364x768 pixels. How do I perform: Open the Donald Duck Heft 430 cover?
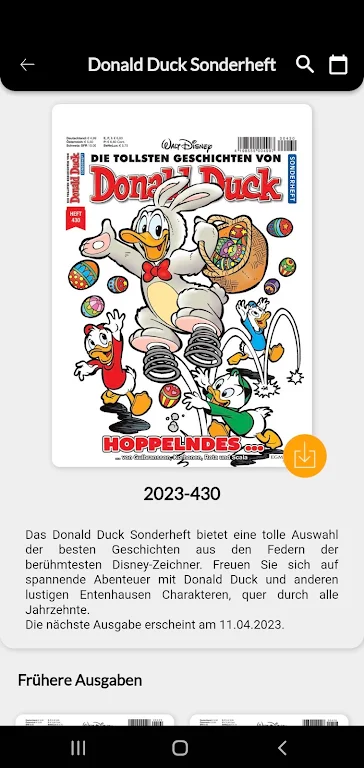click(182, 285)
